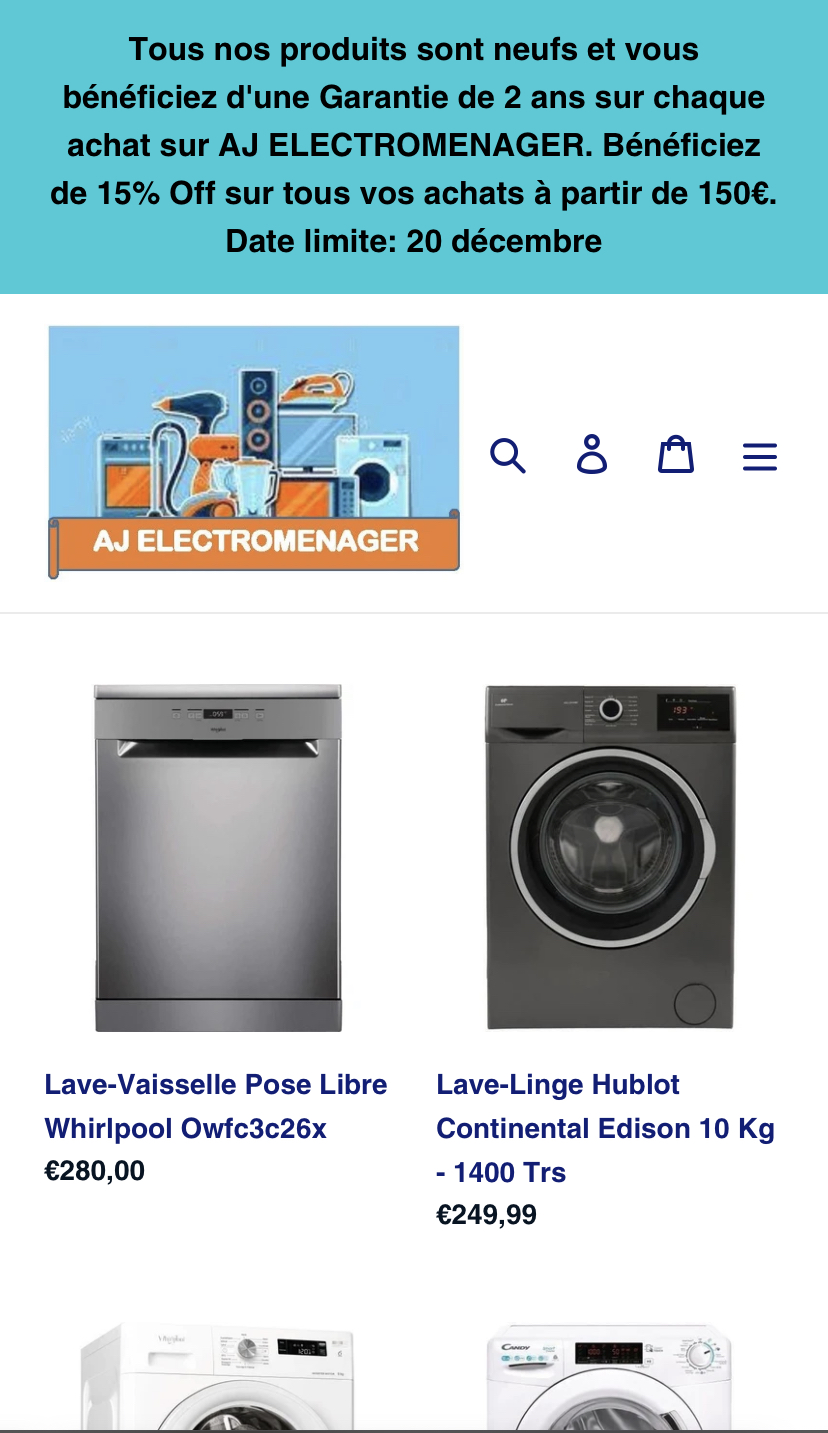828x1433 pixels.
Task: Open Lave-Vaisselle Pose Libre Whirlpool link
Action: 216,1106
